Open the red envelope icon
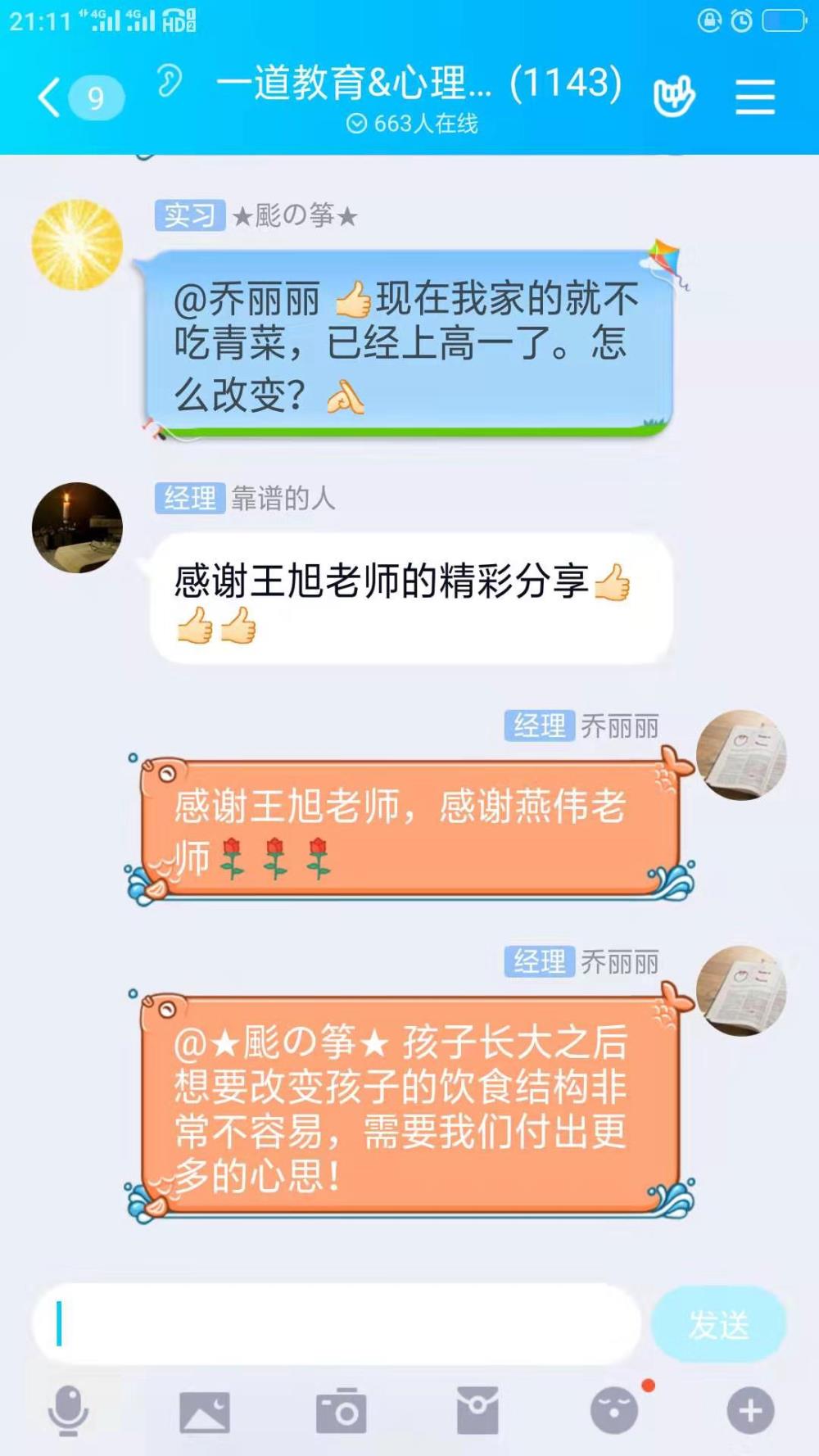Image resolution: width=819 pixels, height=1456 pixels. pos(477,1410)
